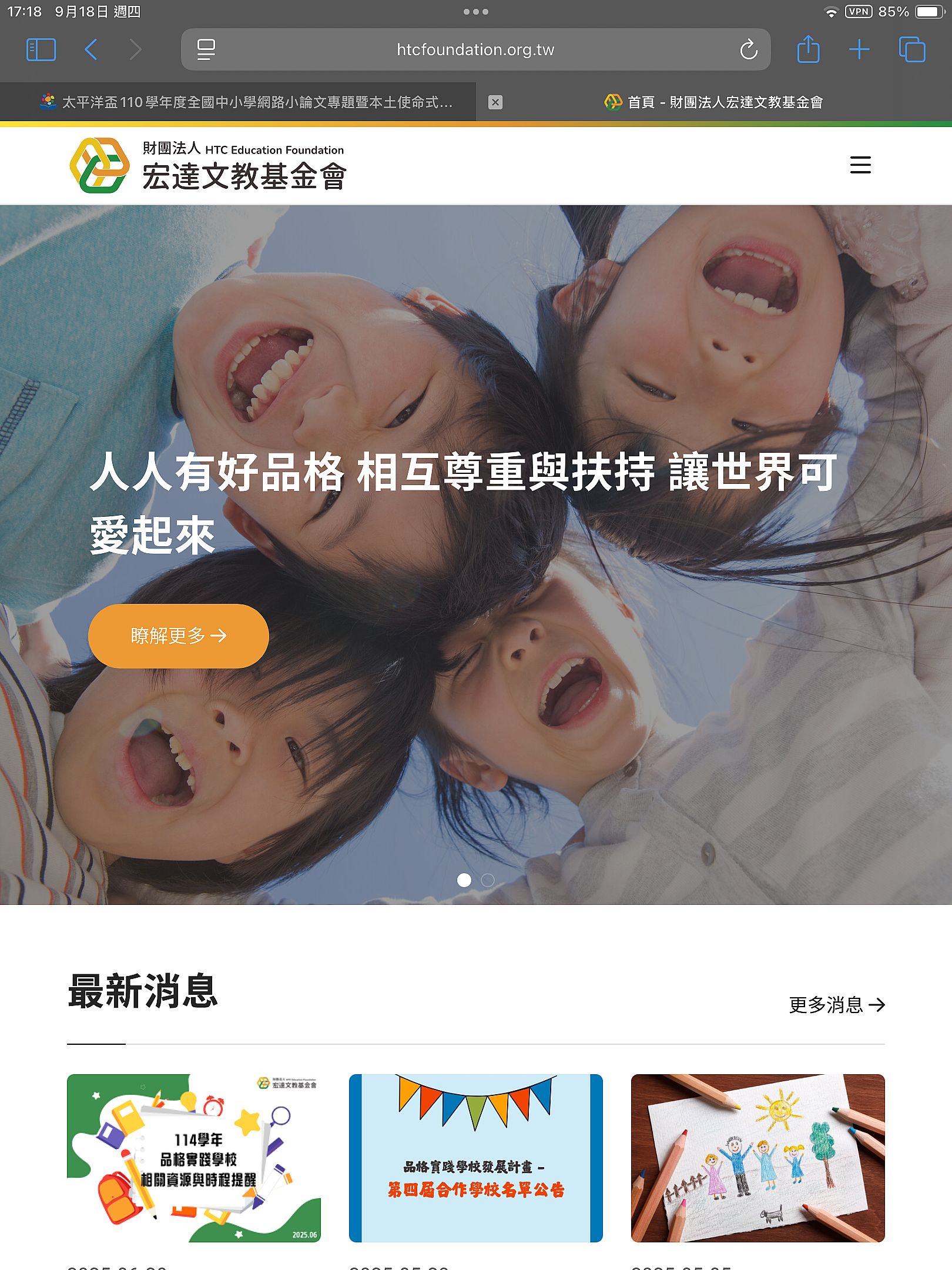Open a new tab with the plus button
Screen dimensions: 952x1270
click(859, 50)
